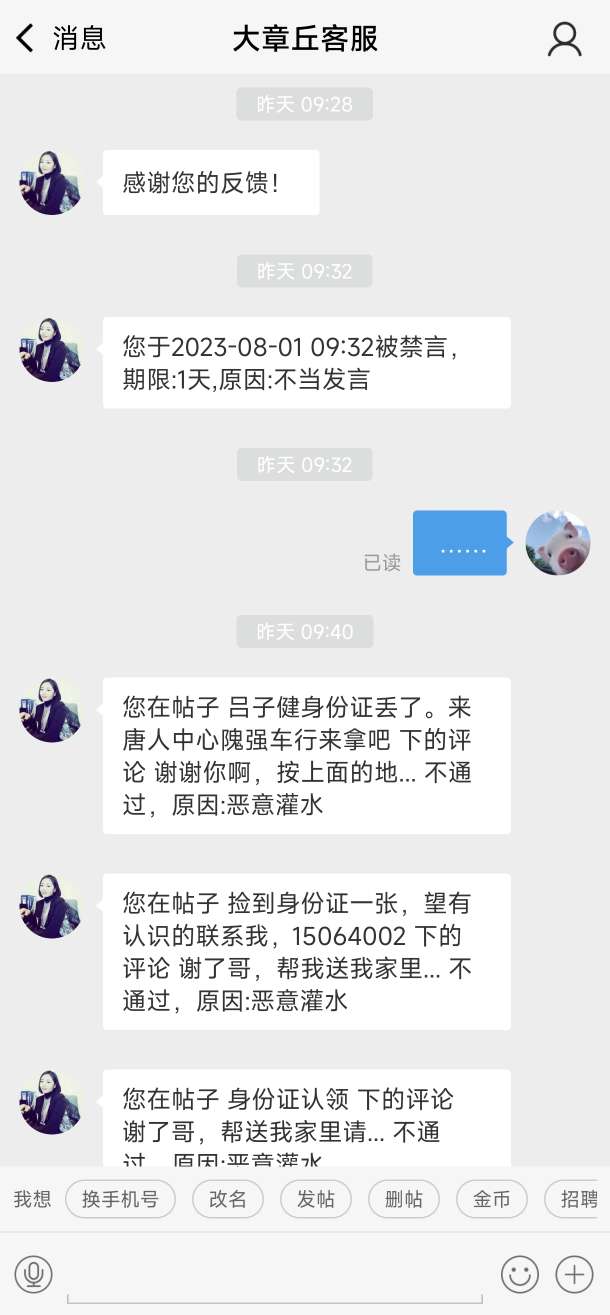Image resolution: width=610 pixels, height=1315 pixels.
Task: Open the emoji picker
Action: click(519, 1274)
